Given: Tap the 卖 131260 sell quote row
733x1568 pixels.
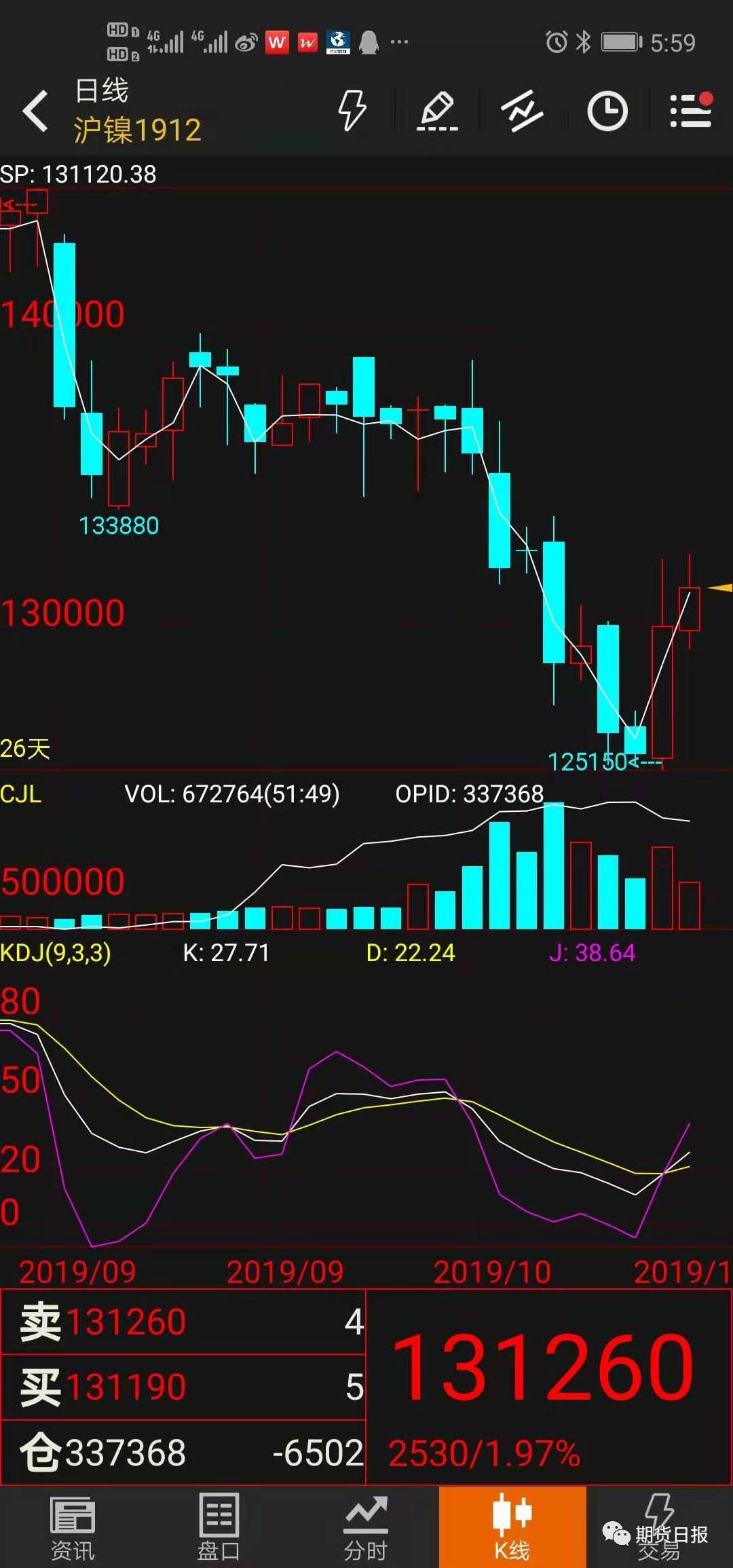Looking at the screenshot, I should [183, 1322].
